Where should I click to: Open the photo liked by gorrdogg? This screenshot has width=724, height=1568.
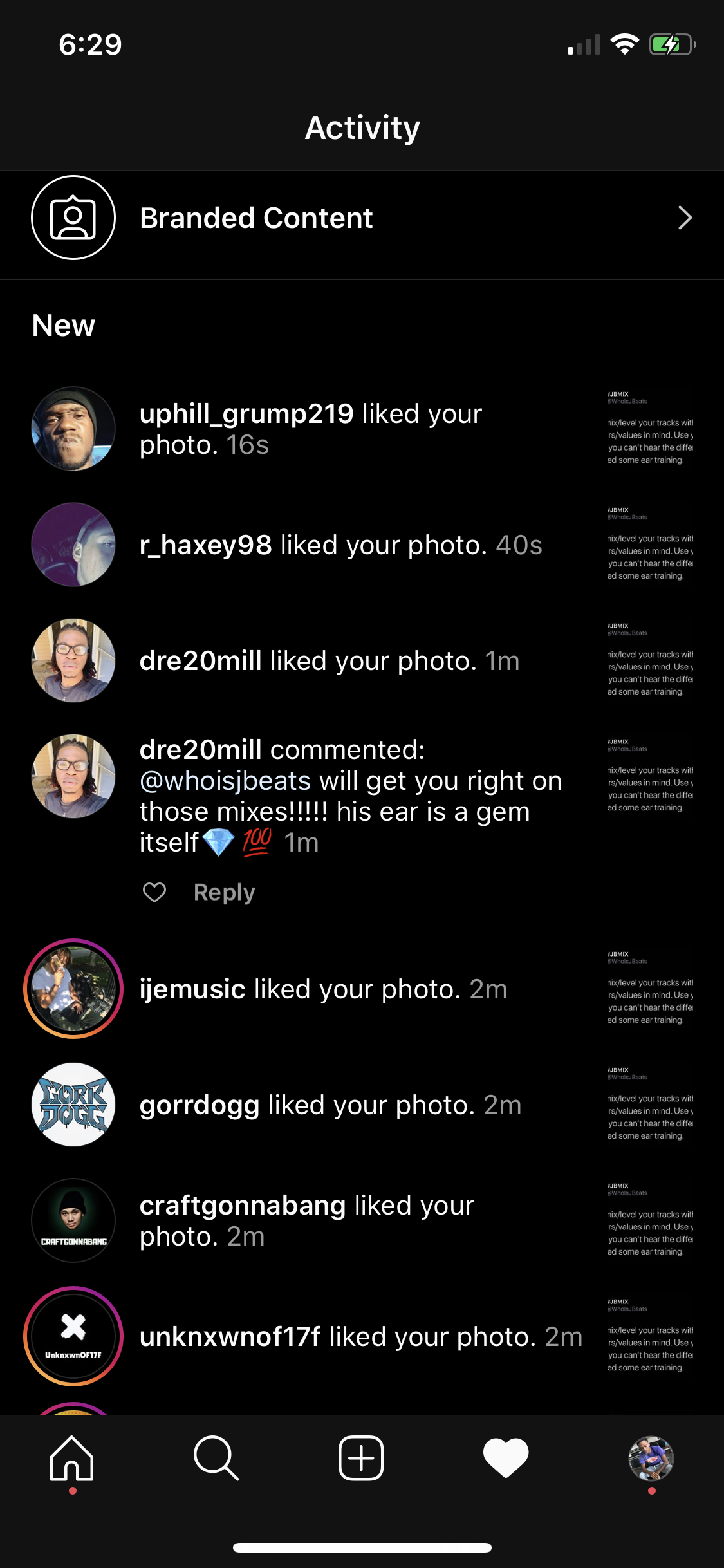coord(650,1105)
